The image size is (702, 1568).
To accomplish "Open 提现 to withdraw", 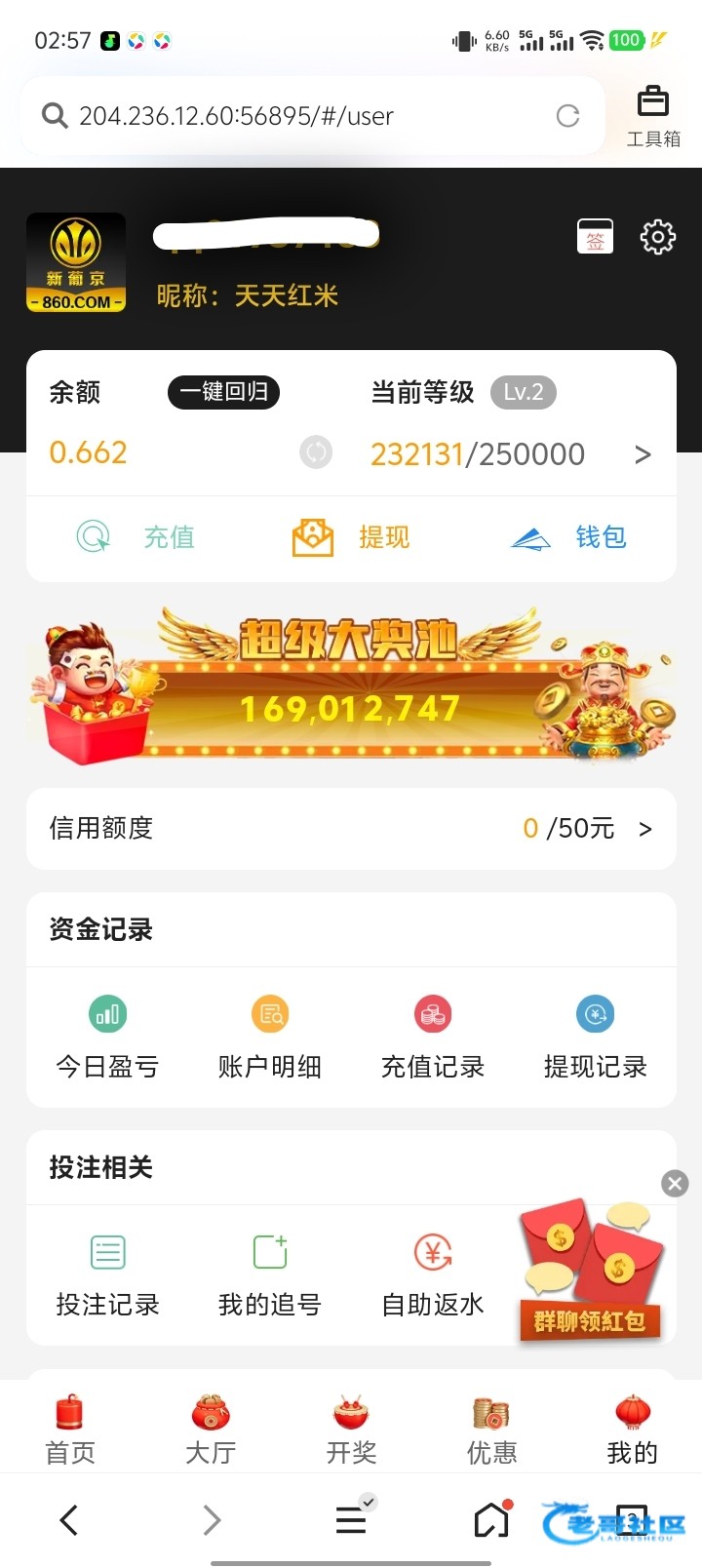I will click(351, 536).
